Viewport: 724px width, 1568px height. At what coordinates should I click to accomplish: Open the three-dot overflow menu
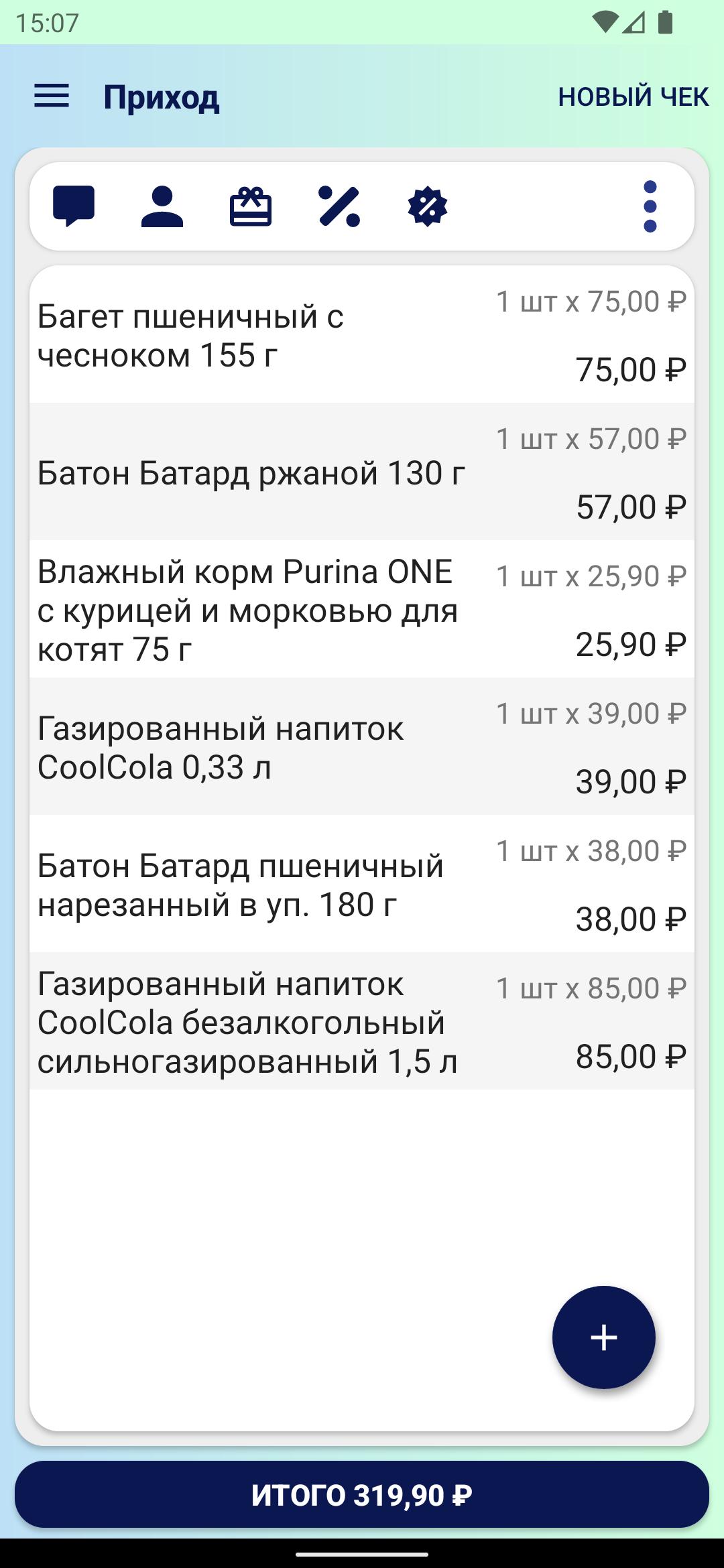point(650,206)
